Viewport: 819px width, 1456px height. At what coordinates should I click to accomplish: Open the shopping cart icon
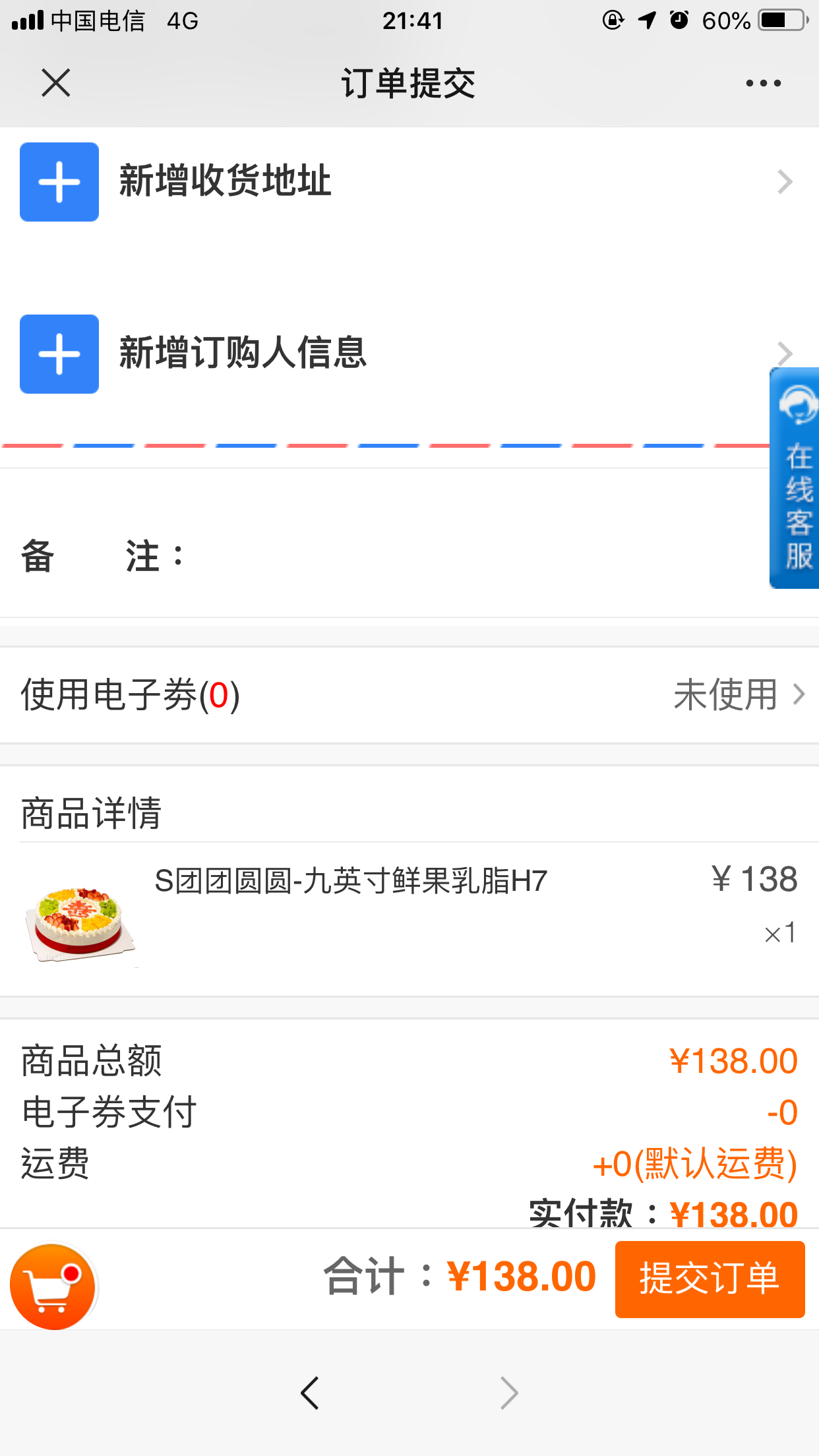click(x=53, y=1286)
